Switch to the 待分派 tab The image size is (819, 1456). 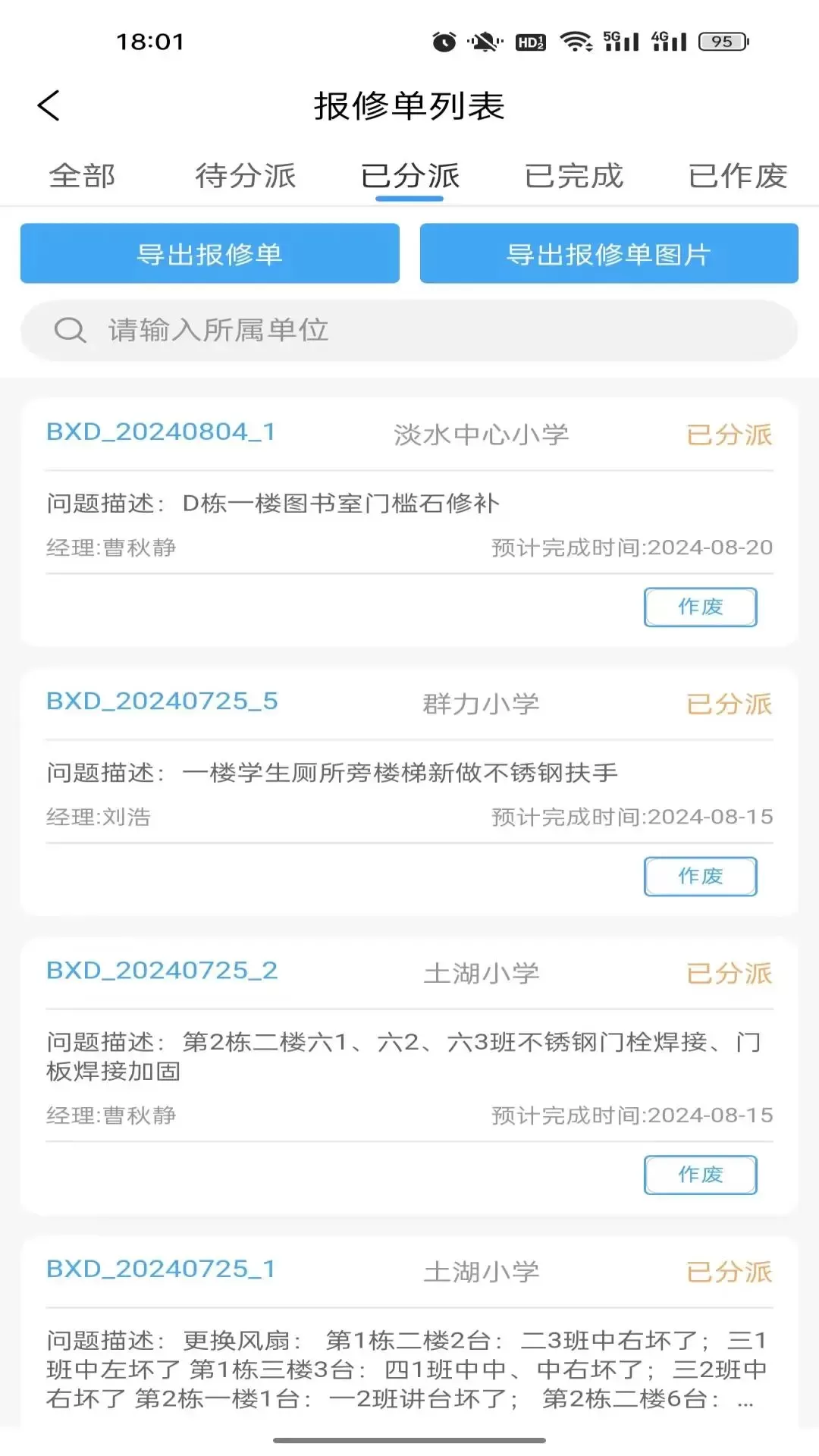245,176
